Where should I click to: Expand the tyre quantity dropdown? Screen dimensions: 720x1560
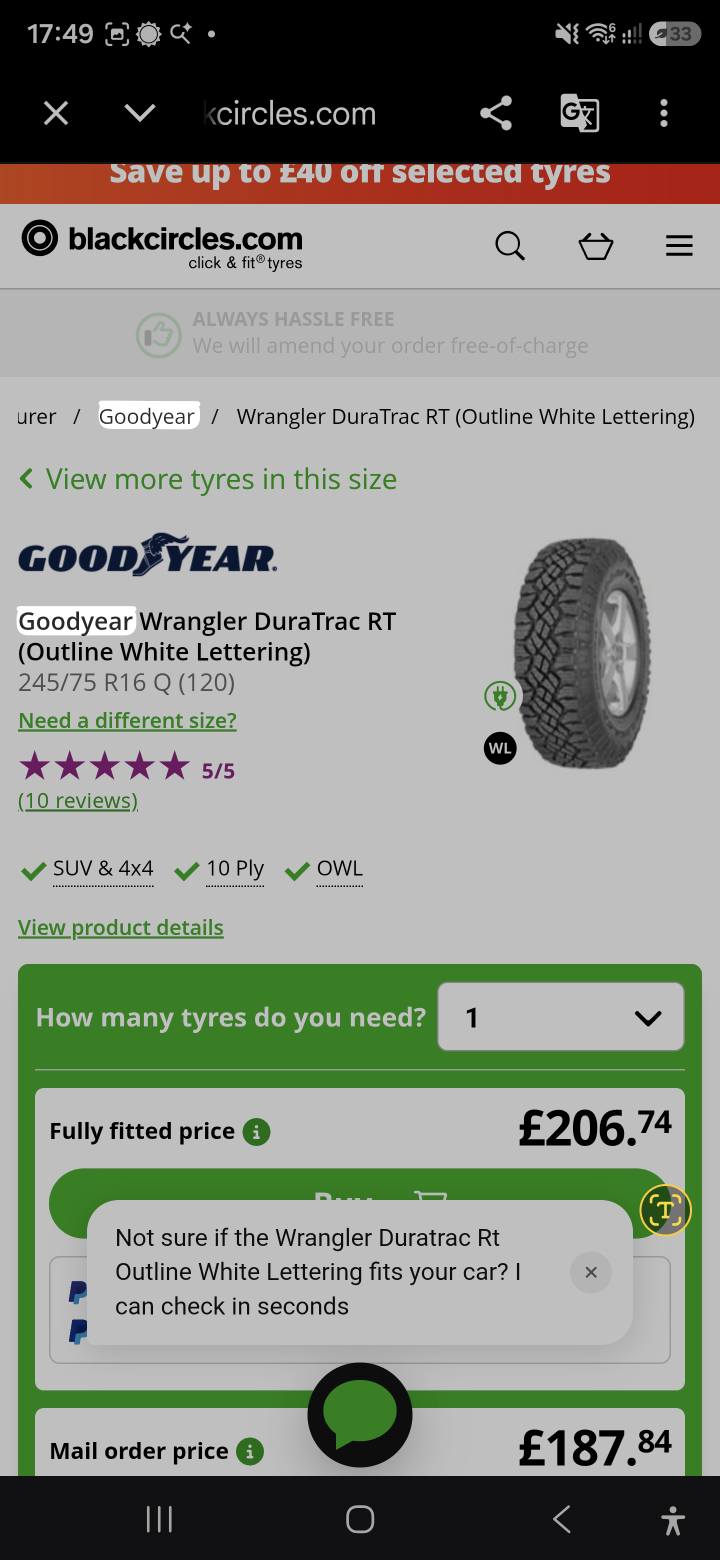pos(561,1017)
